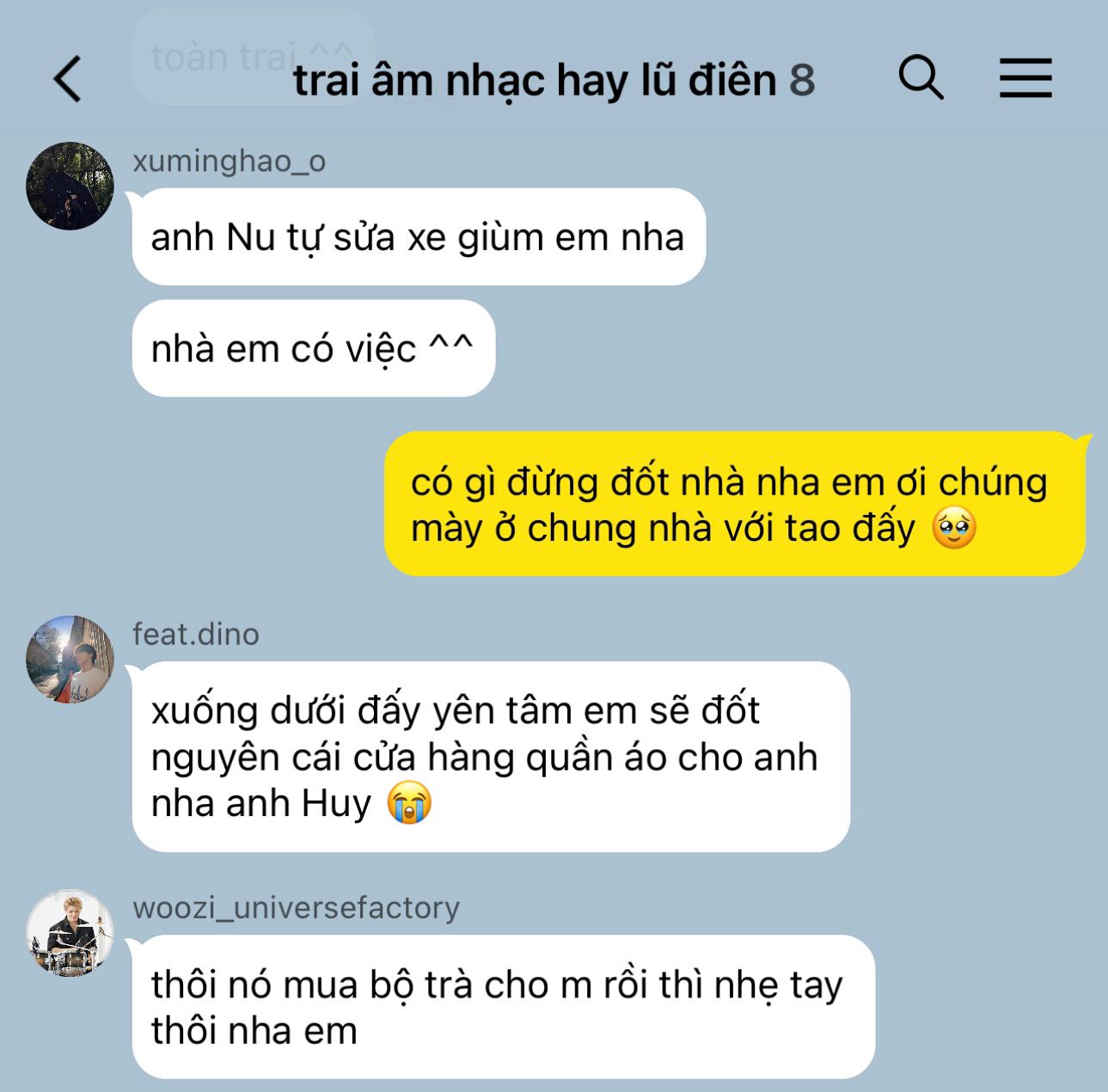
Task: Open woozi_universefactory's avatar
Action: click(70, 933)
